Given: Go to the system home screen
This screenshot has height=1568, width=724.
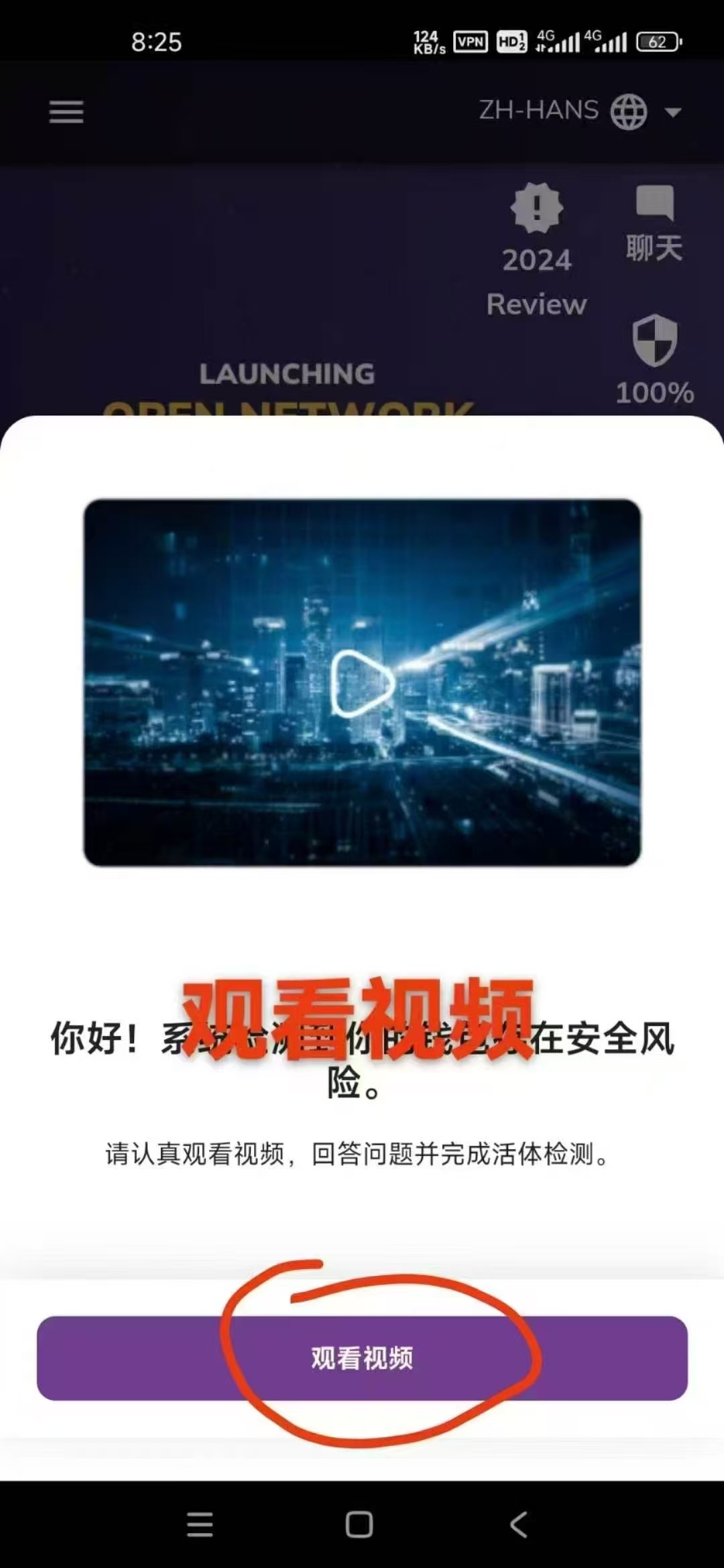Looking at the screenshot, I should click(359, 1525).
